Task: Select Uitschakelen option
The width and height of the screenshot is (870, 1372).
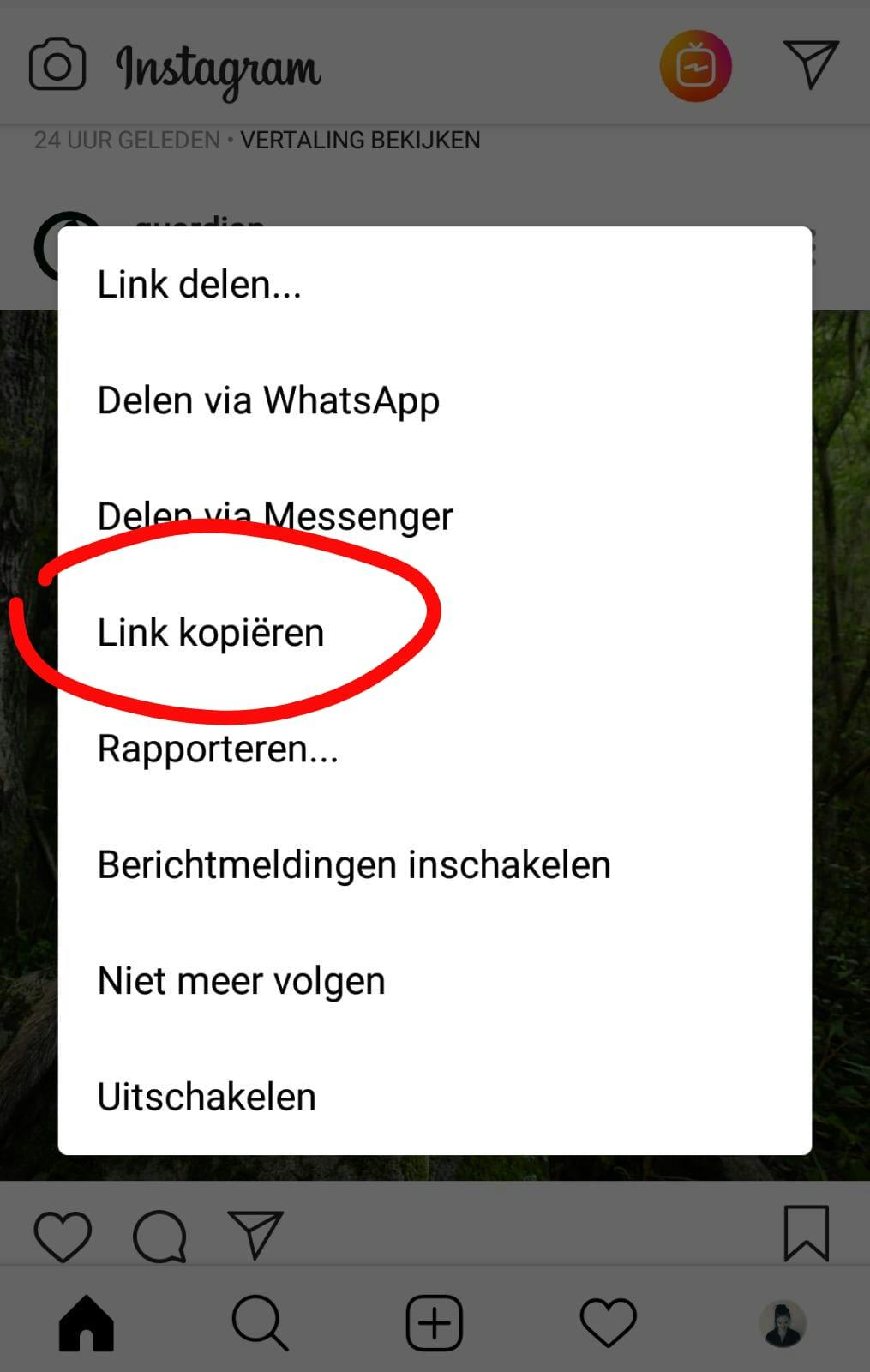Action: click(207, 1097)
